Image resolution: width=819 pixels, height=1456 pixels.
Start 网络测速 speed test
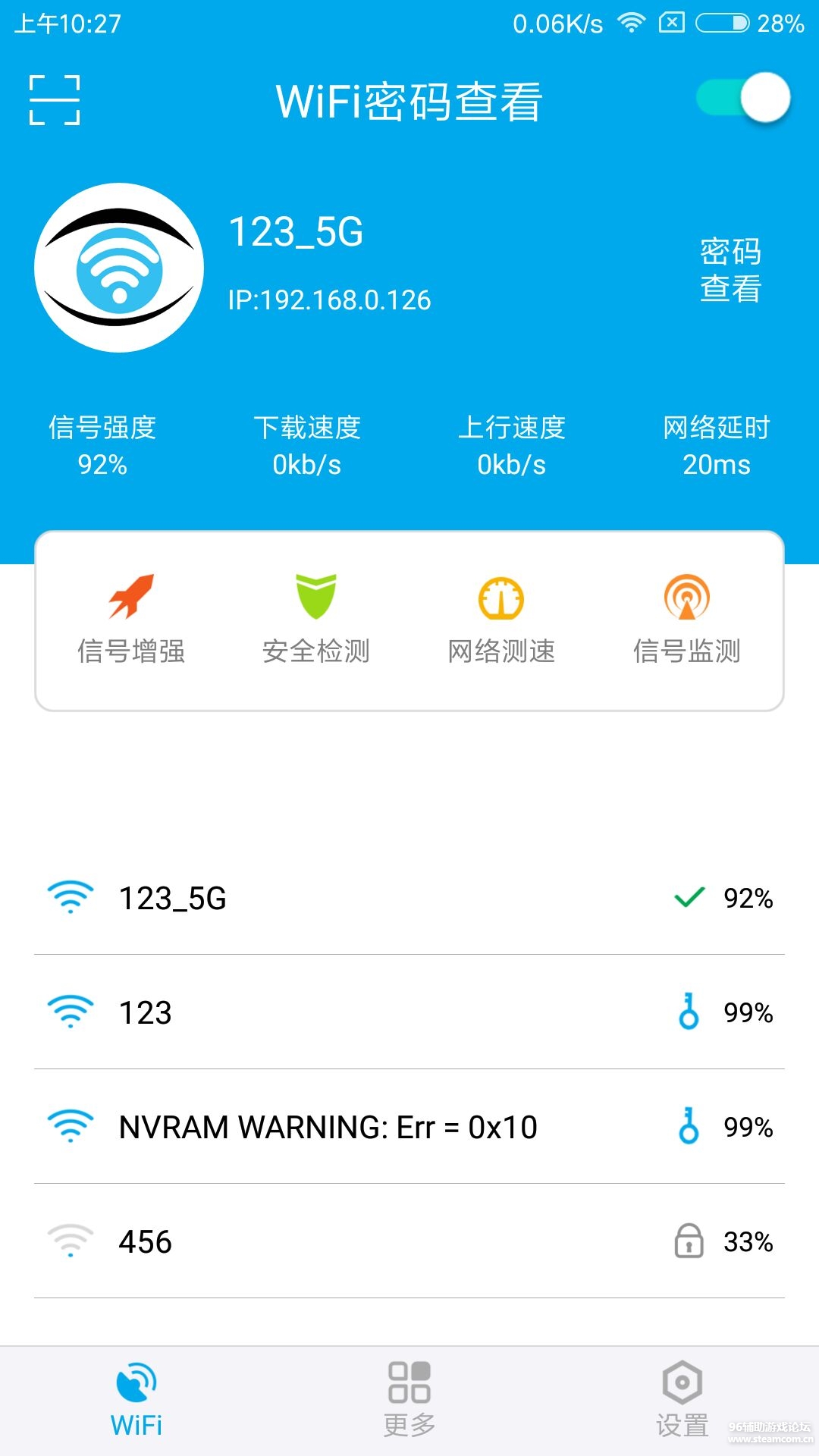click(501, 620)
